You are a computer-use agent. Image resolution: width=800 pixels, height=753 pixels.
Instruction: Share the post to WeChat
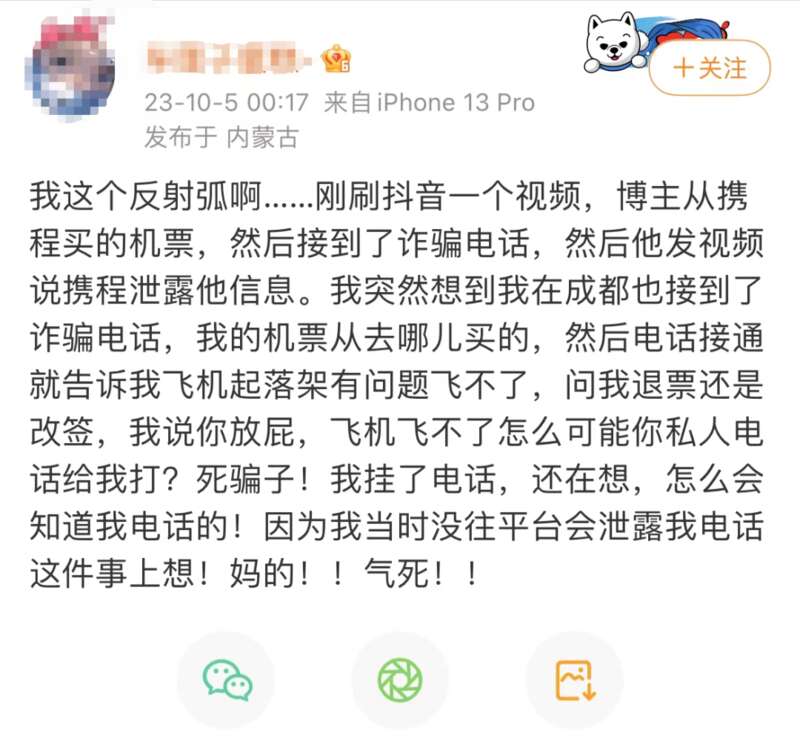pos(227,680)
